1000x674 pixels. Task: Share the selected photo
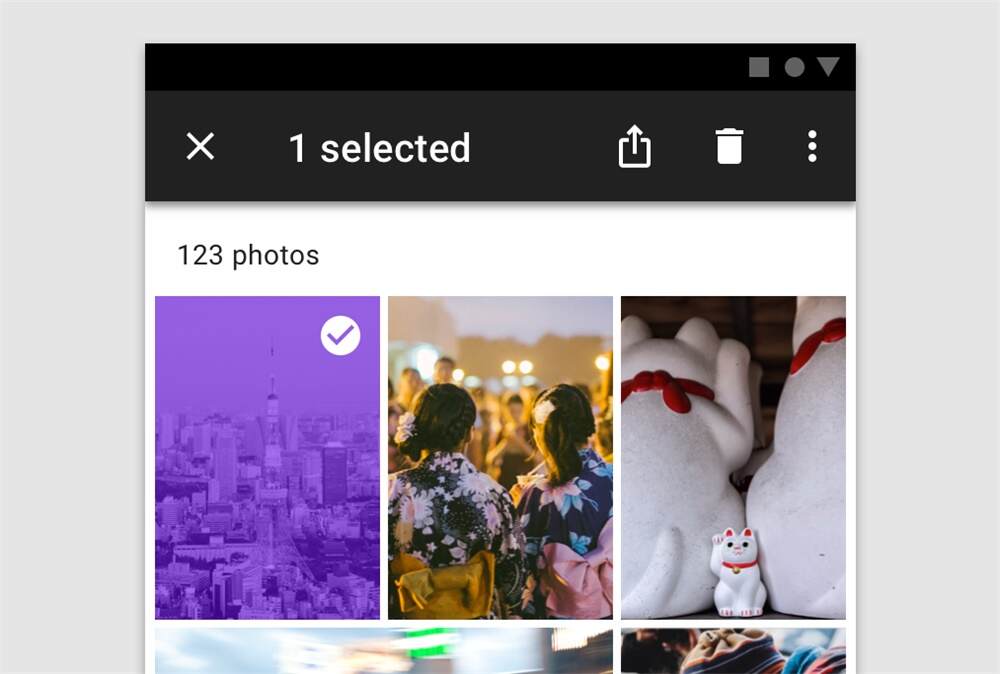click(x=634, y=147)
